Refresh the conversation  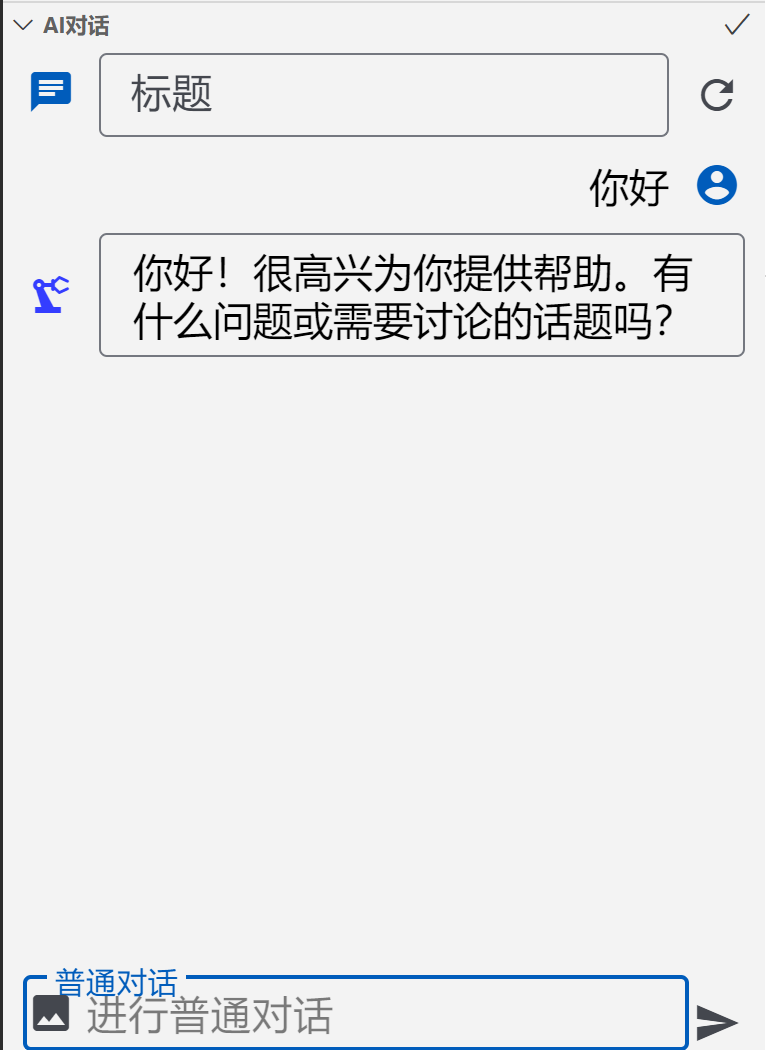pyautogui.click(x=717, y=95)
